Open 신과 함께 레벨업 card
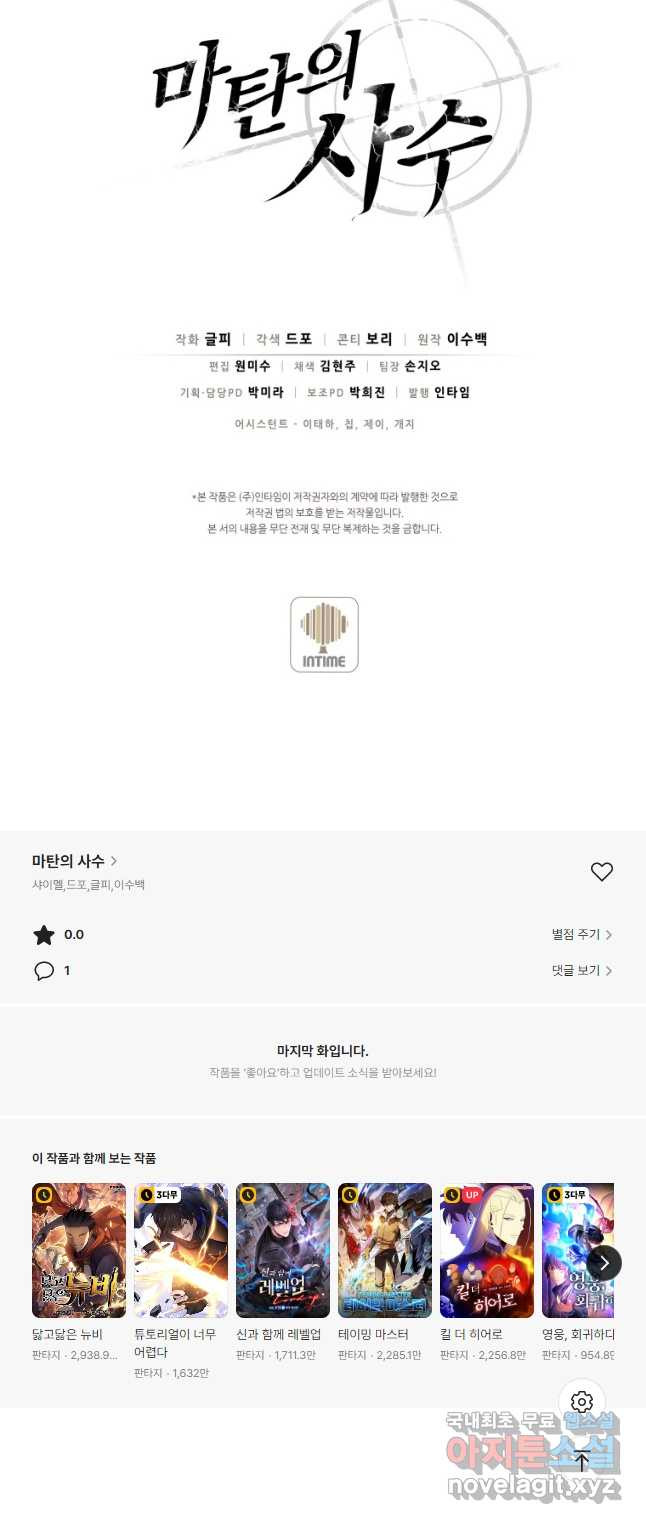The image size is (646, 1524). point(283,1251)
